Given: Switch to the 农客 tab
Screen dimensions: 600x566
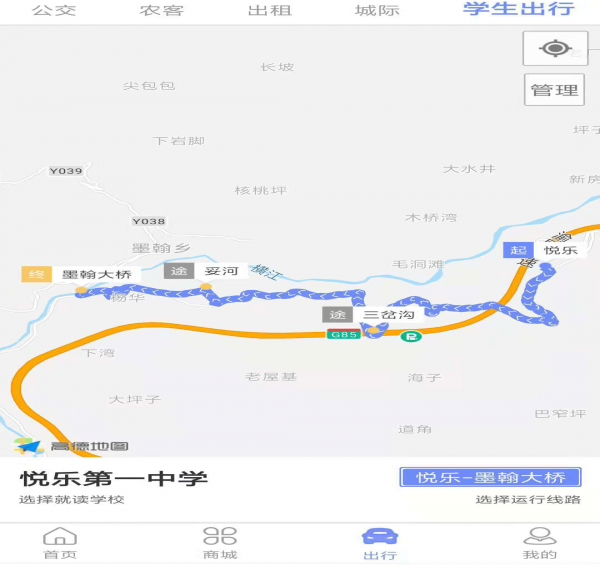Looking at the screenshot, I should click(x=161, y=10).
